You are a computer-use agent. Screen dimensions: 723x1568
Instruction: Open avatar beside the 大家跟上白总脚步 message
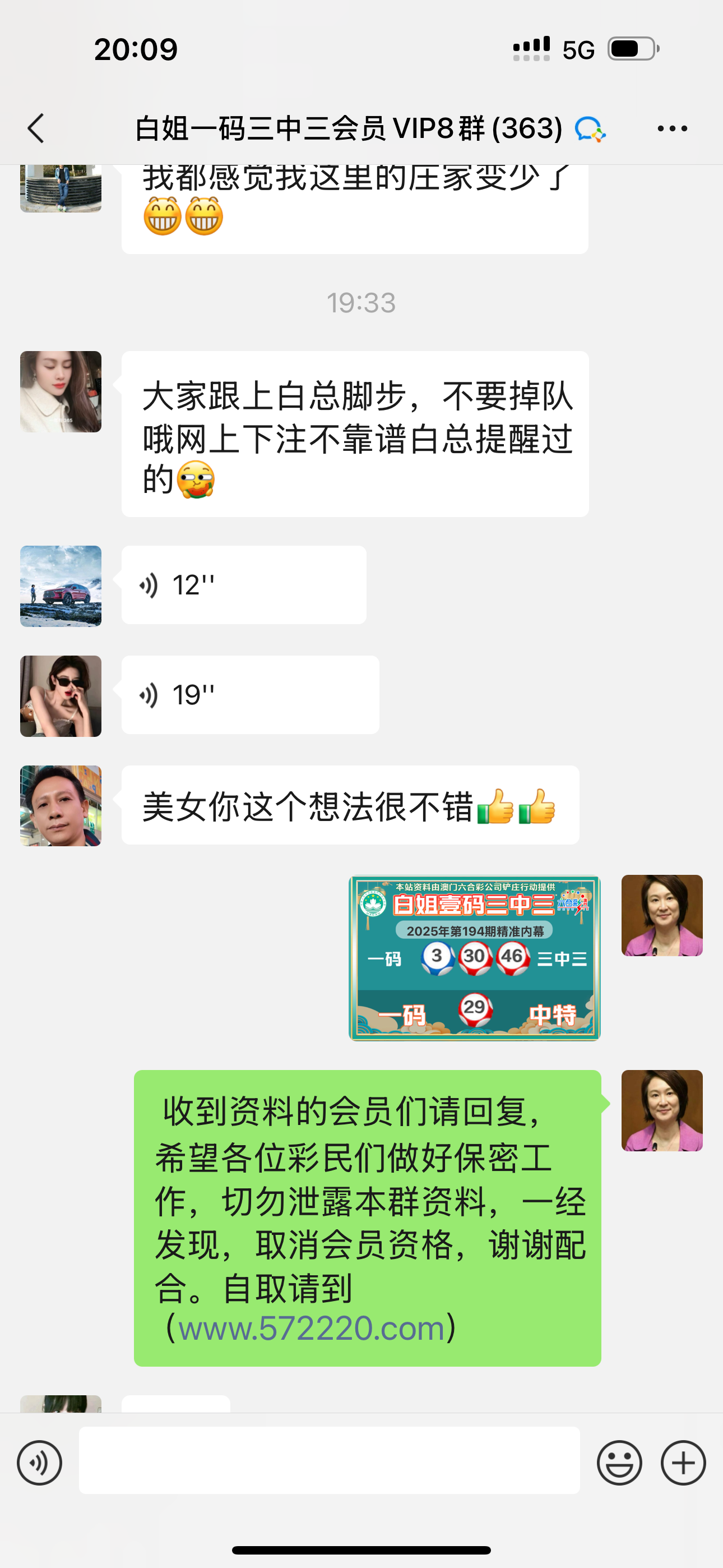[61, 391]
